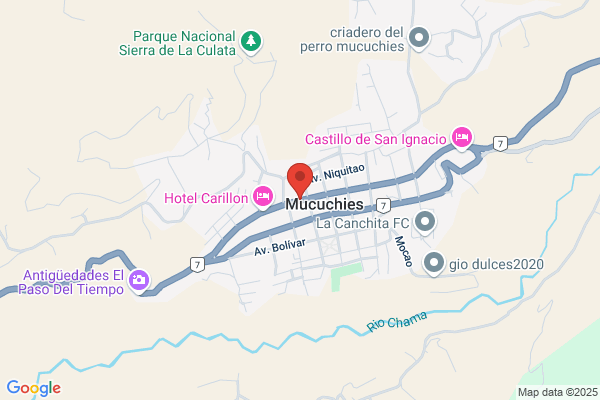Open the gio dulces2020 place pin
The width and height of the screenshot is (600, 400).
434,264
